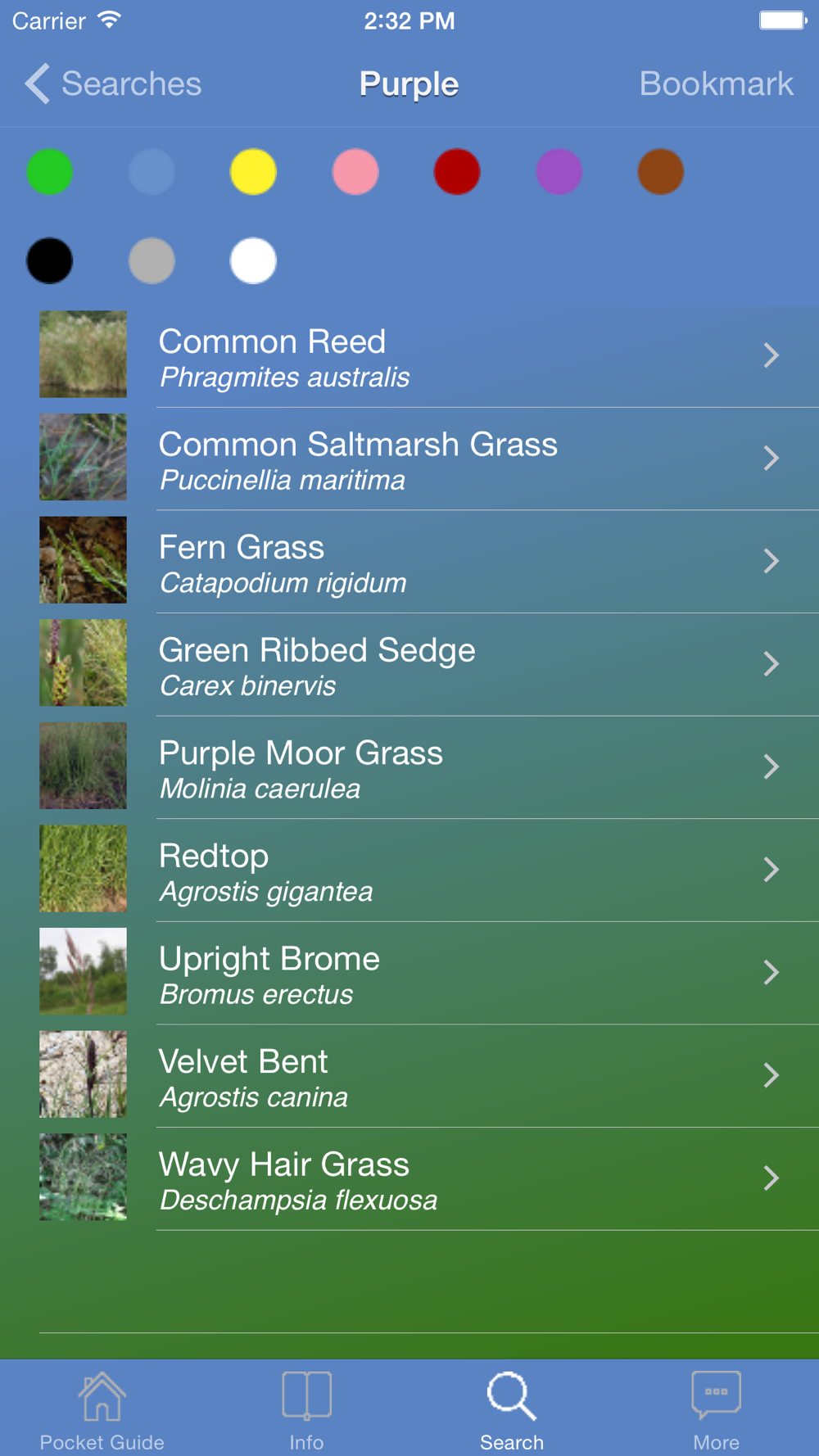
Task: Pick the pink color swatch
Action: click(x=355, y=172)
